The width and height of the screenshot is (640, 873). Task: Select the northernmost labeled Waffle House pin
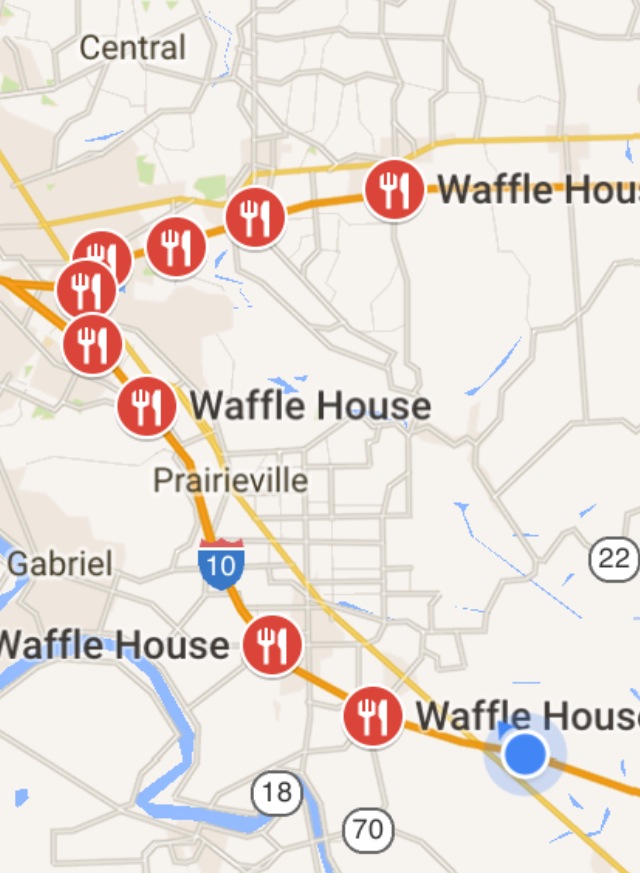coord(394,189)
